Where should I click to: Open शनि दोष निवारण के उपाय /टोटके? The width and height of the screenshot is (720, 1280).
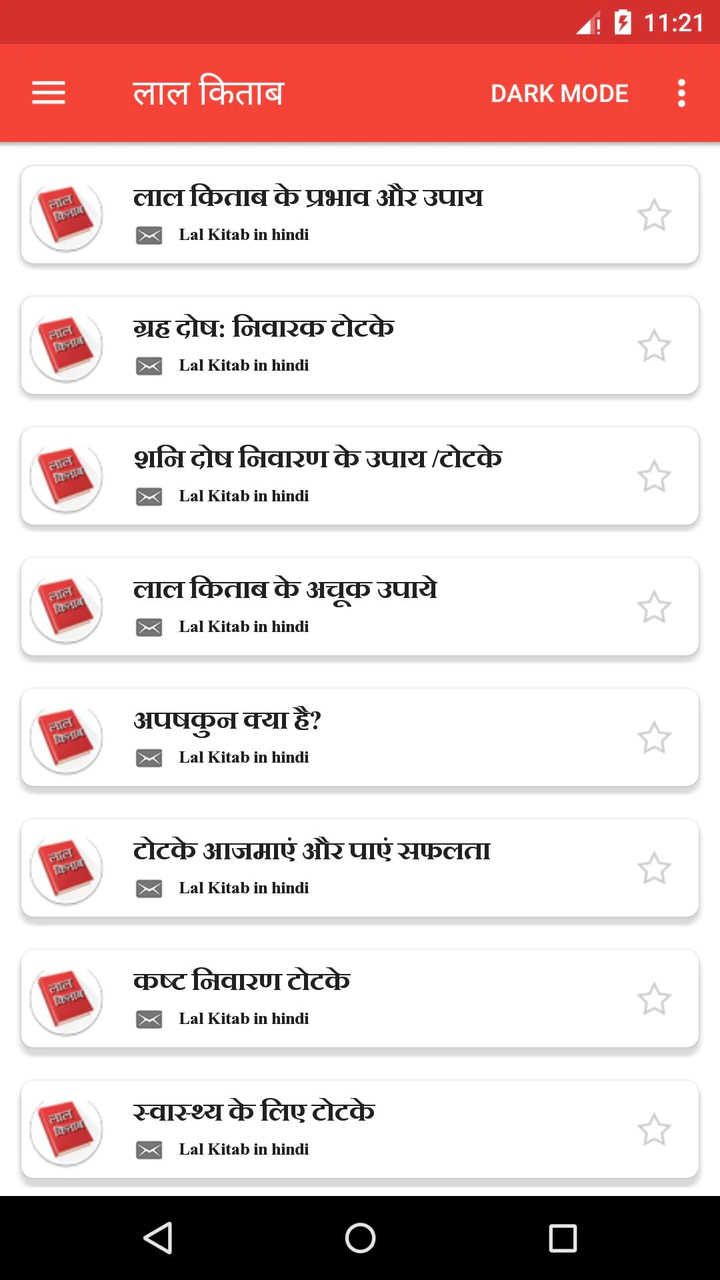[x=318, y=459]
